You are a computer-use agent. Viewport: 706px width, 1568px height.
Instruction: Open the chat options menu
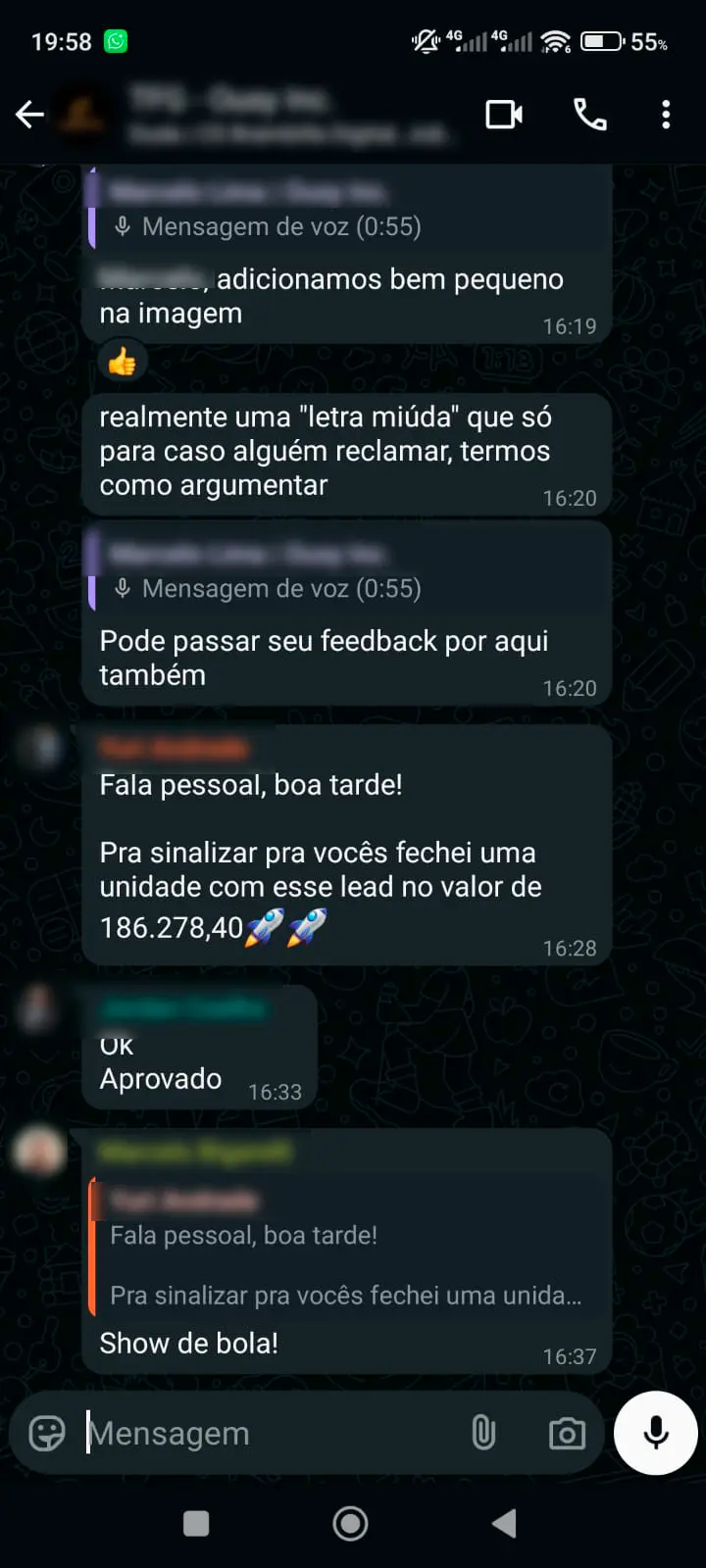coord(666,115)
